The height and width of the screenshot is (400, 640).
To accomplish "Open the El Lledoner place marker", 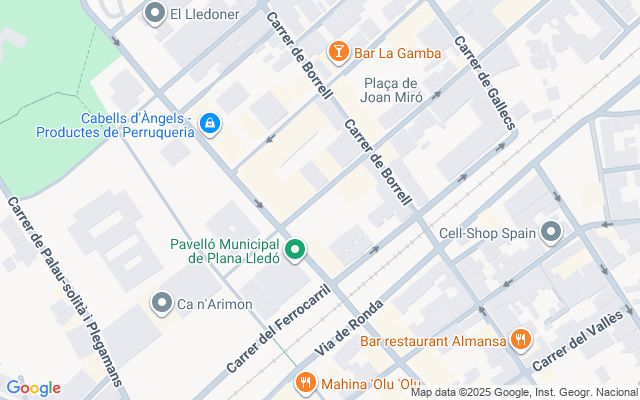I will pyautogui.click(x=155, y=14).
